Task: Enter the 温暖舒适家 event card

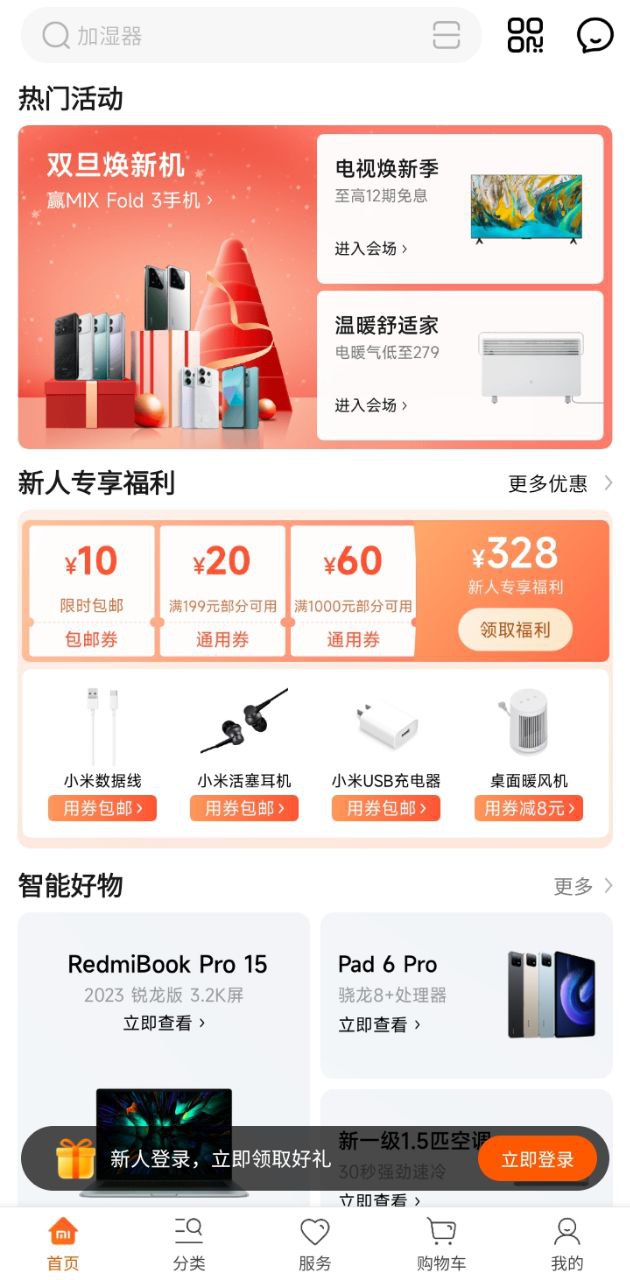Action: [x=460, y=365]
